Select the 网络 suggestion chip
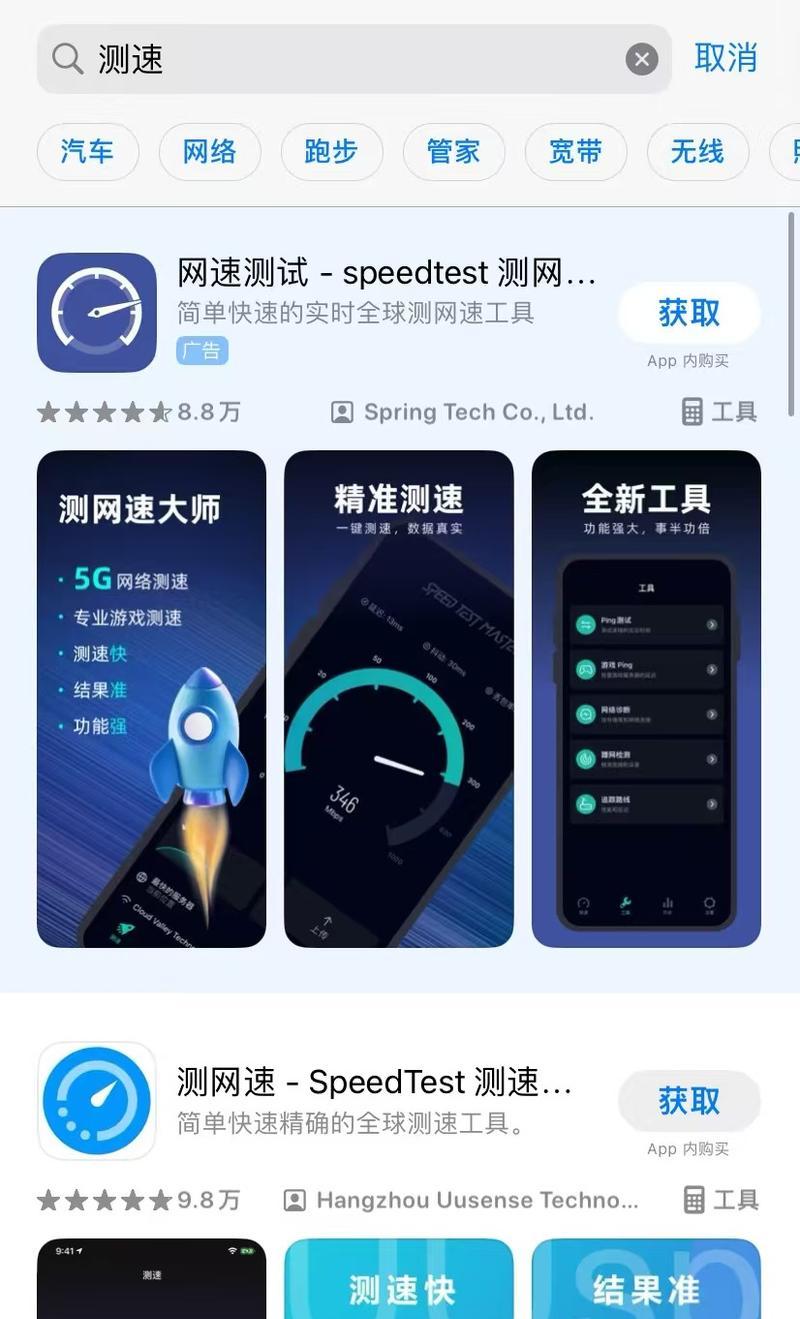The height and width of the screenshot is (1319, 800). click(x=210, y=152)
